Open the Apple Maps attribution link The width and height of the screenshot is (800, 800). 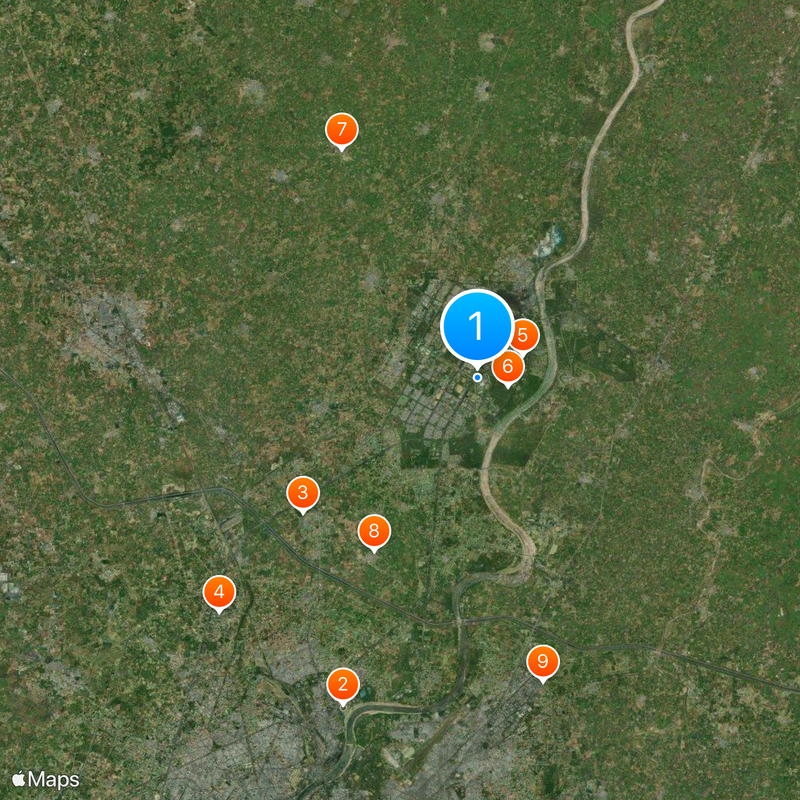pos(46,779)
